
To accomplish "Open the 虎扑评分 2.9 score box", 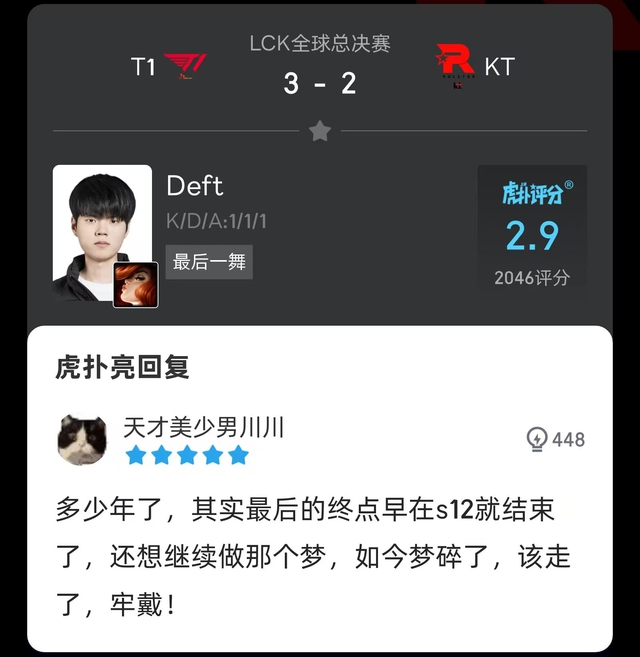I will pos(532,232).
